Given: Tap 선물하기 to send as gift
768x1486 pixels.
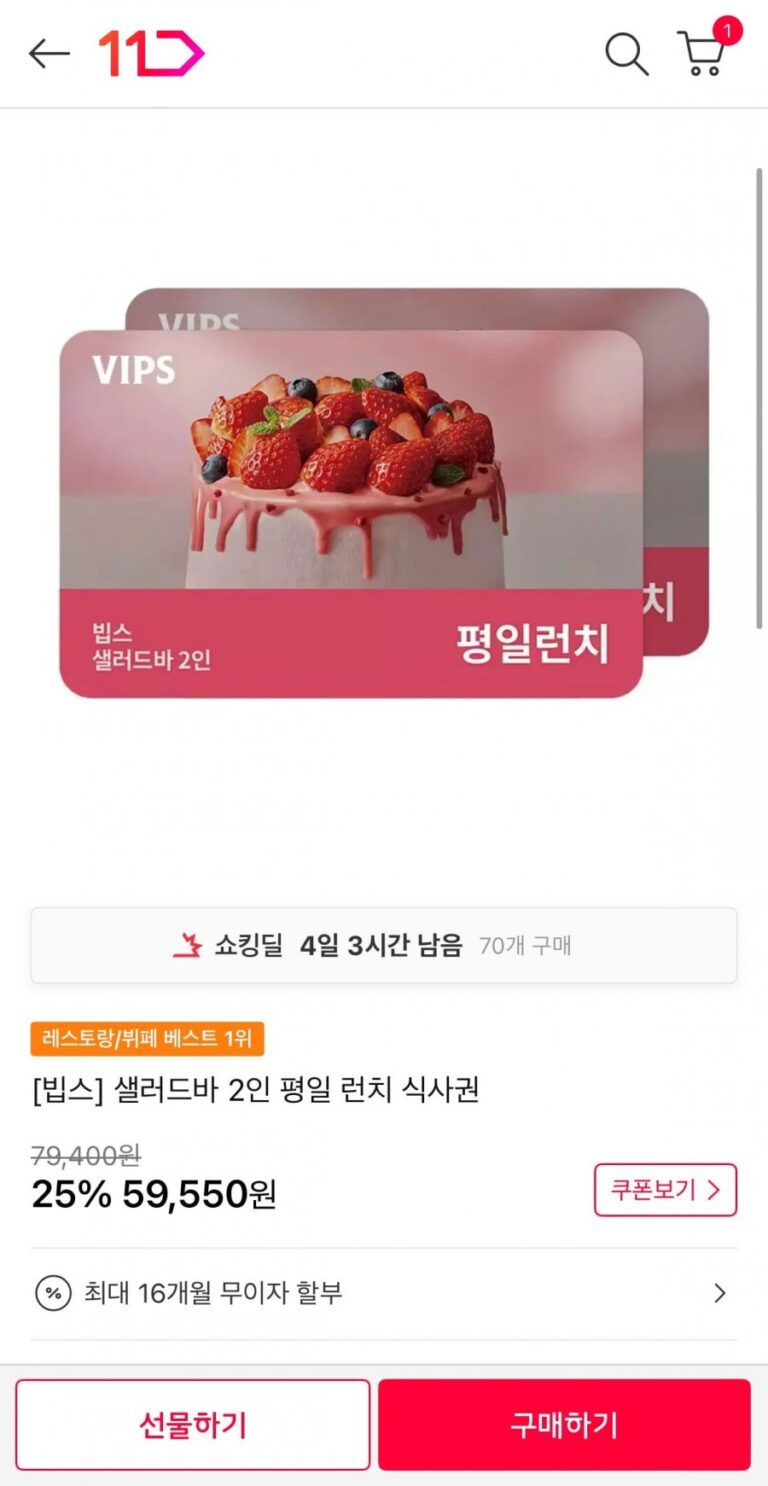Looking at the screenshot, I should [x=193, y=1425].
